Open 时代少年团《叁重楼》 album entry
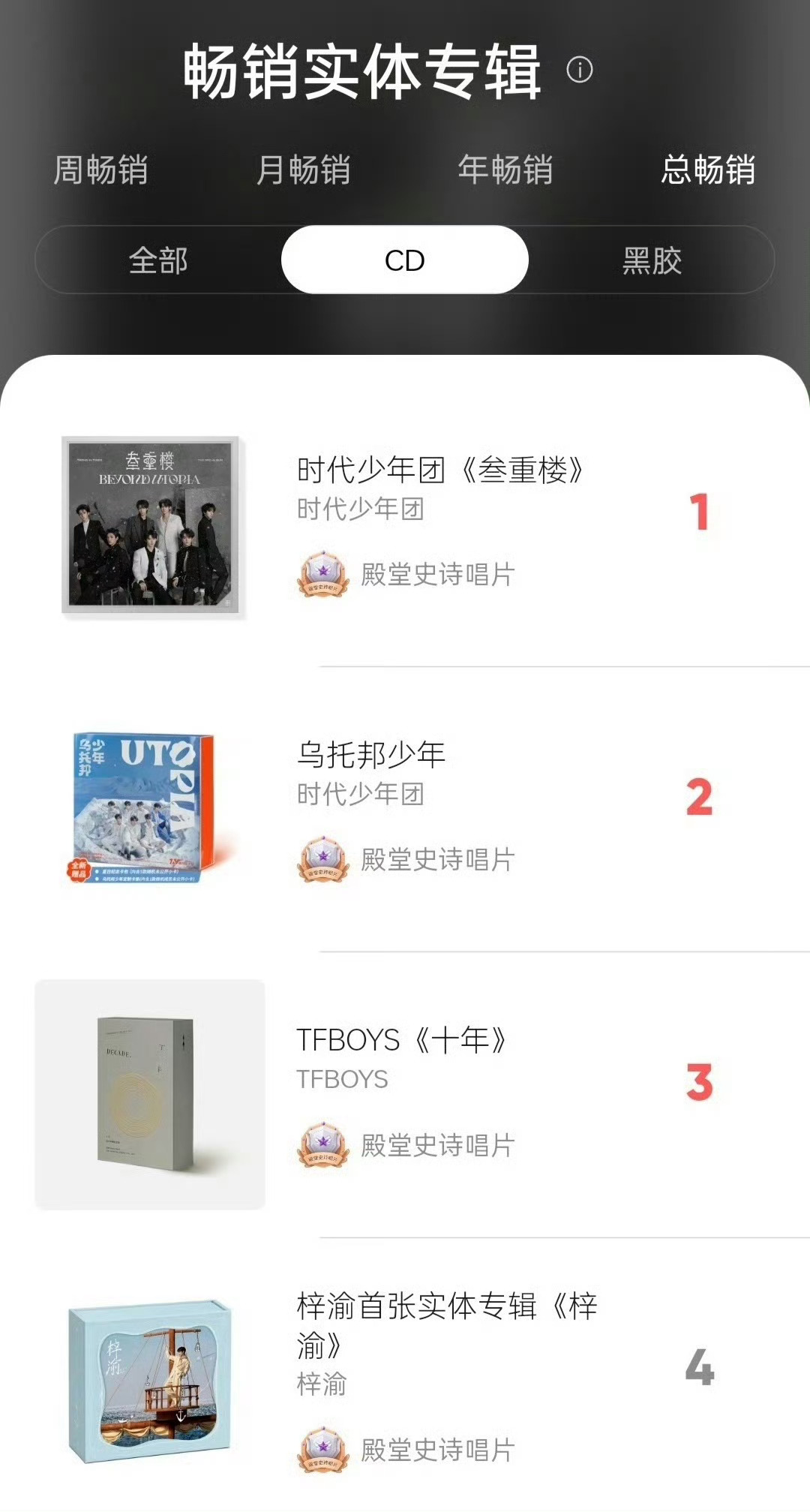810x1512 pixels. coord(405,525)
